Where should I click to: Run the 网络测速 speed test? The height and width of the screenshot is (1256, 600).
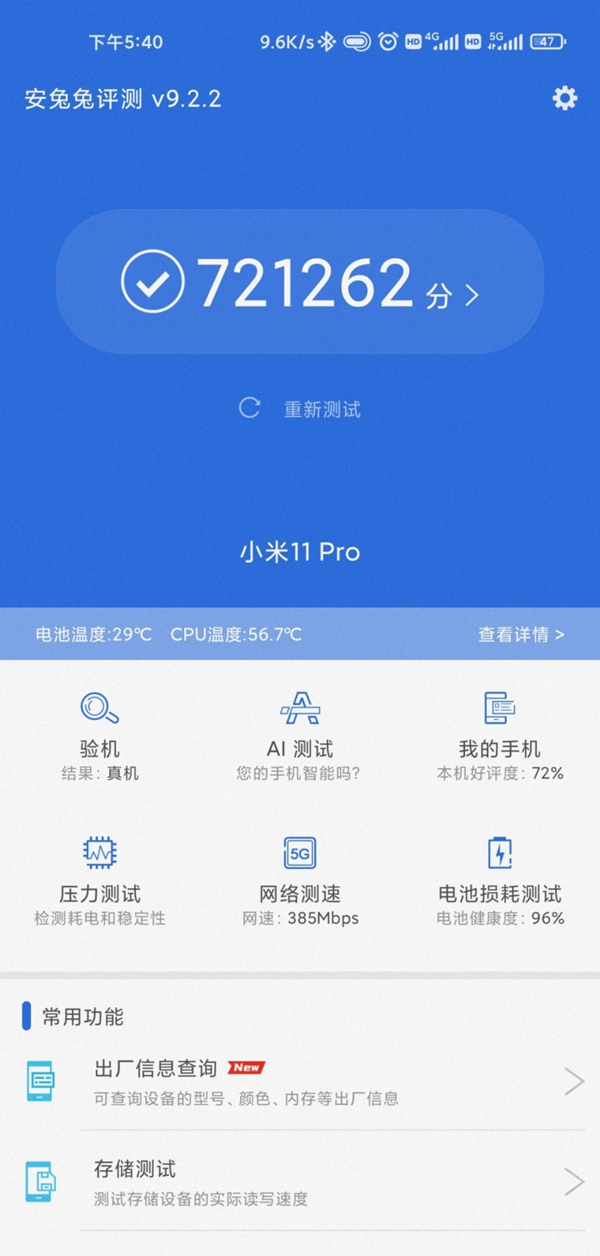300,880
